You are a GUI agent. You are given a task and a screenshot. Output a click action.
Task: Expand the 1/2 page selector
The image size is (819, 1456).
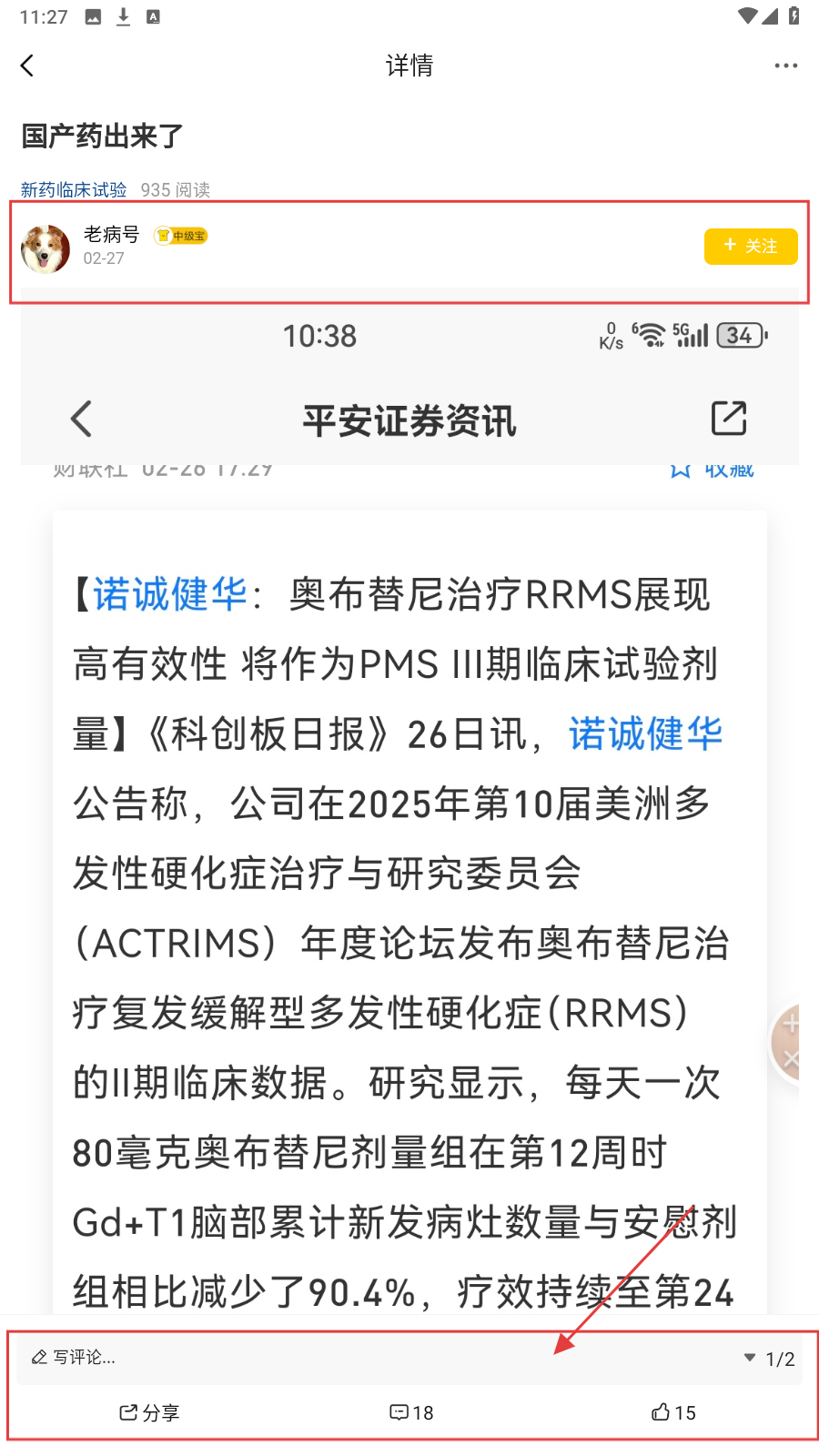pos(770,1359)
